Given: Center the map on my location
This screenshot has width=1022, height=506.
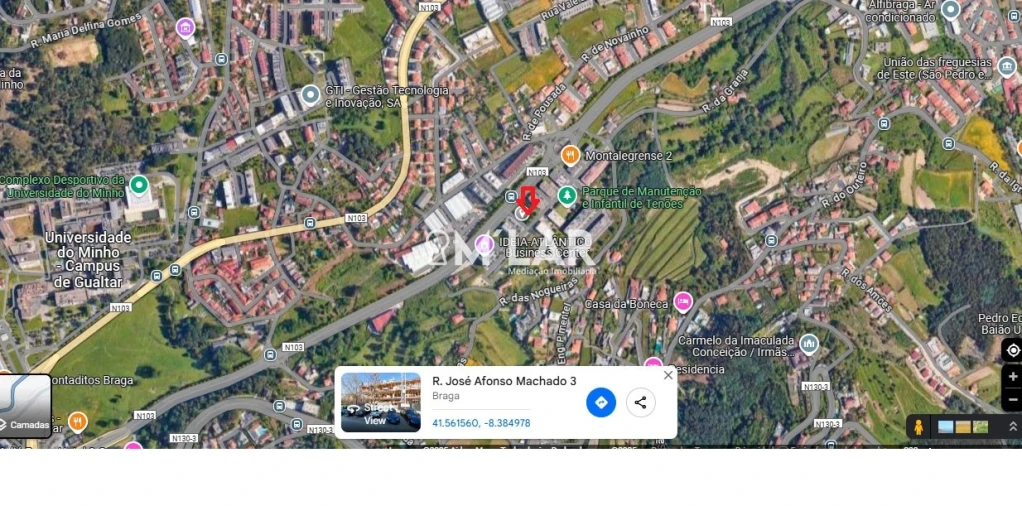Looking at the screenshot, I should [x=1012, y=350].
